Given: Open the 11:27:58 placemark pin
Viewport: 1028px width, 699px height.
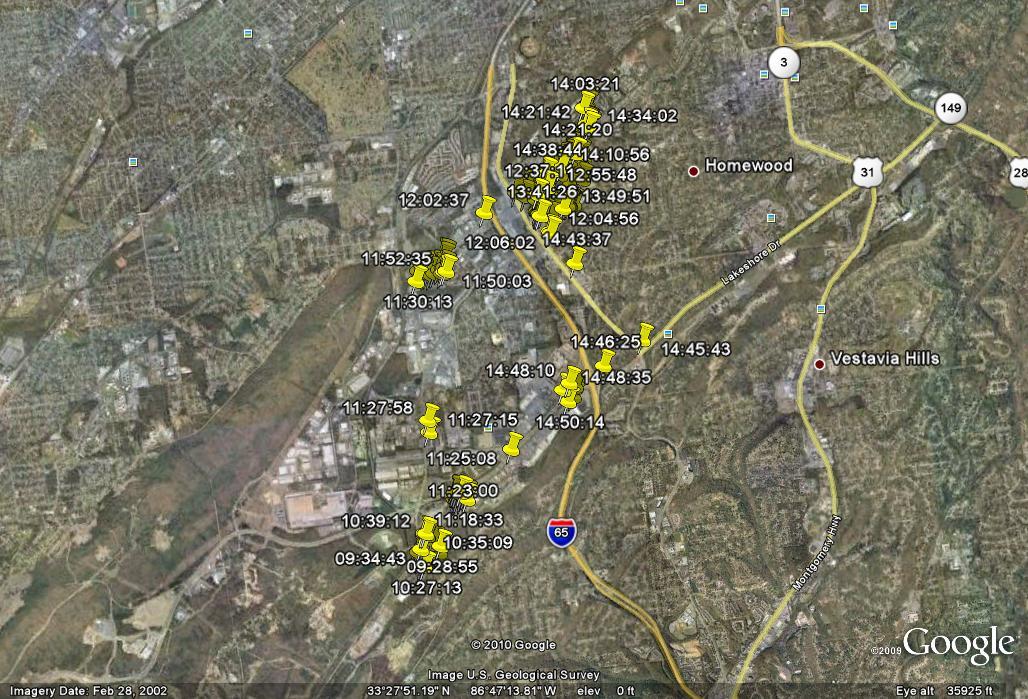Looking at the screenshot, I should click(431, 415).
